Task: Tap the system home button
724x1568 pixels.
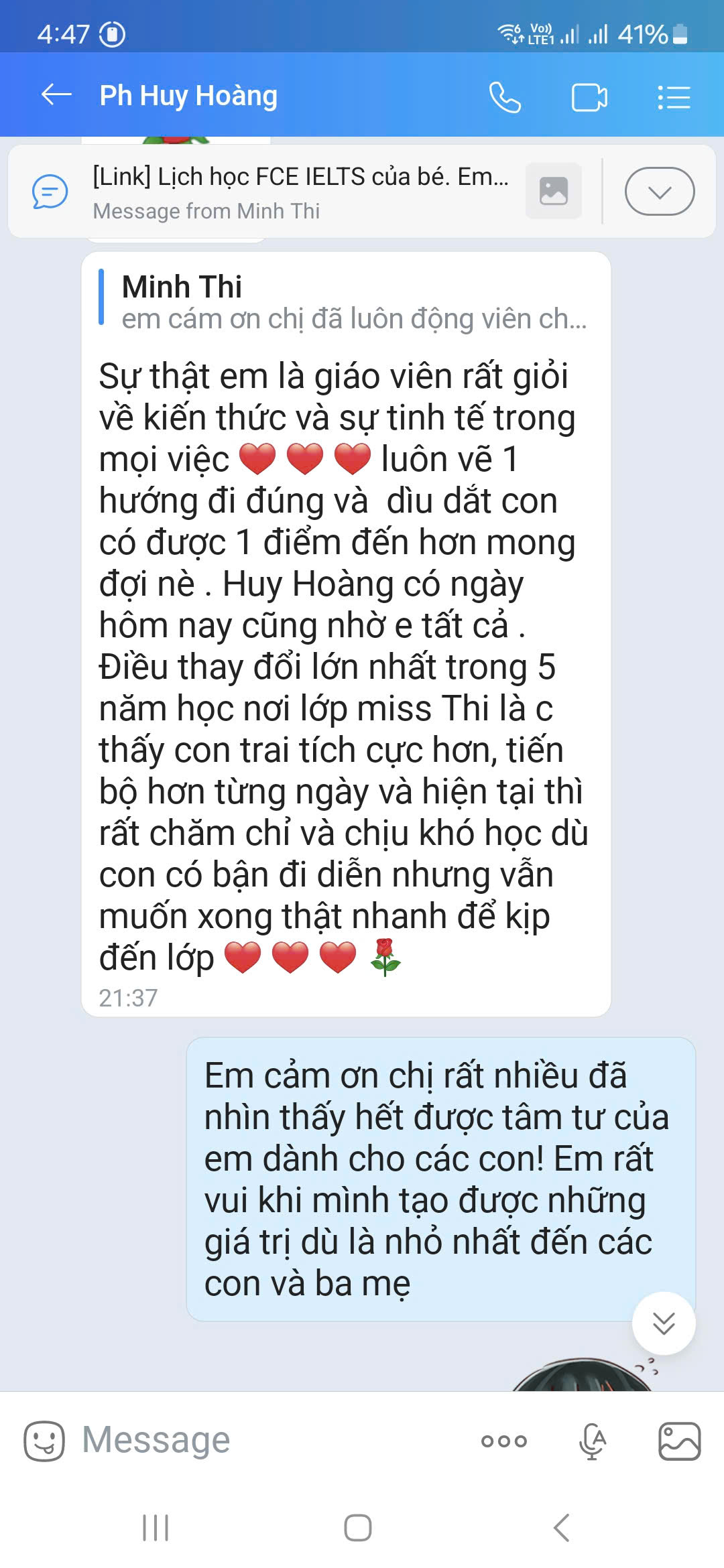Action: (x=358, y=1528)
